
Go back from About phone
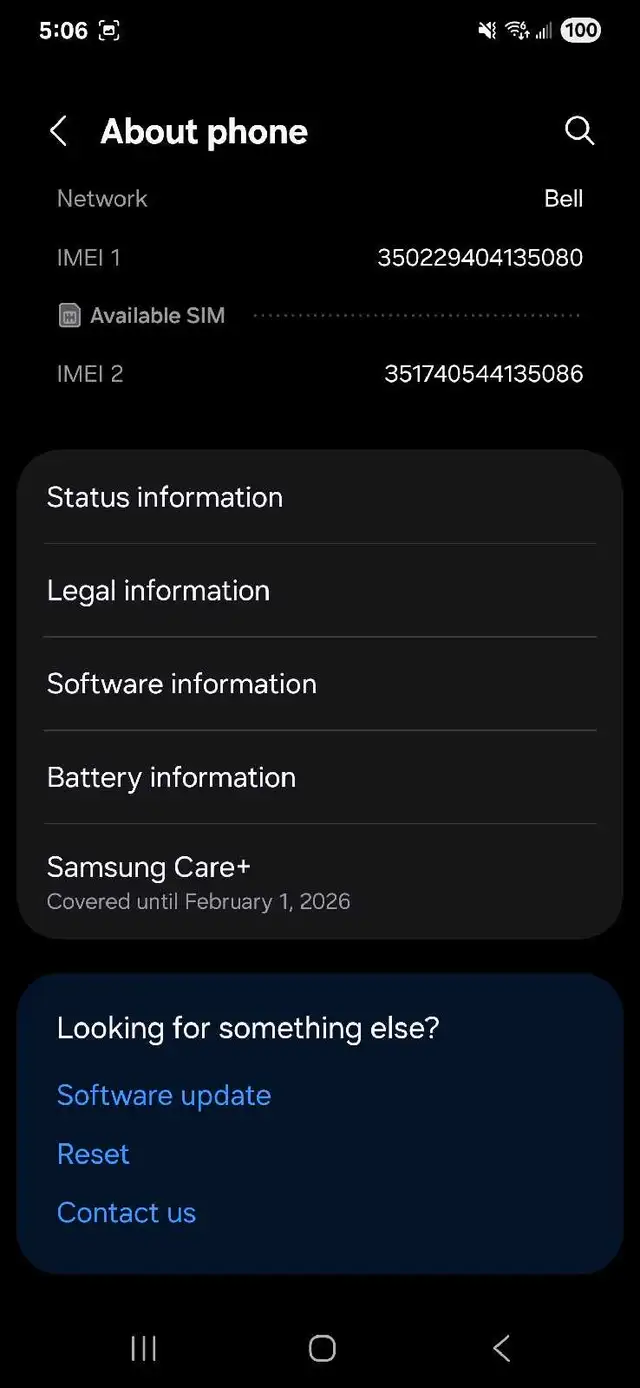click(58, 131)
